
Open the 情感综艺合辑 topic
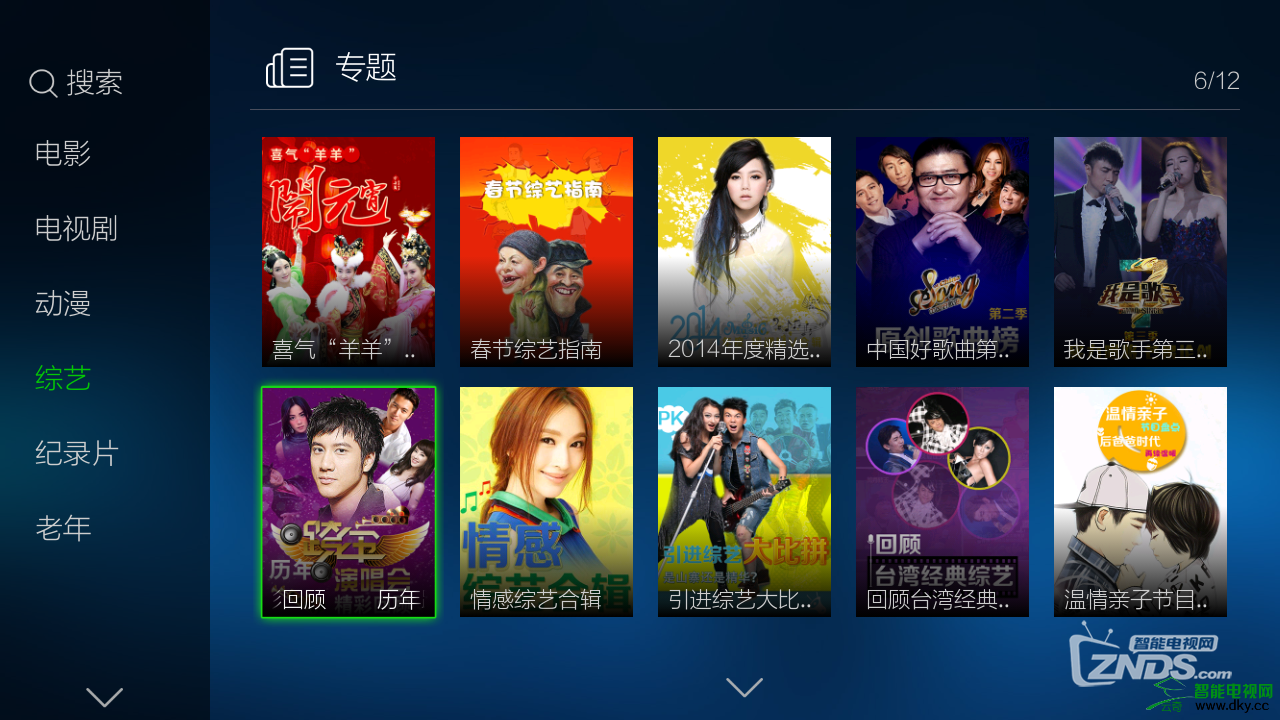coord(546,502)
